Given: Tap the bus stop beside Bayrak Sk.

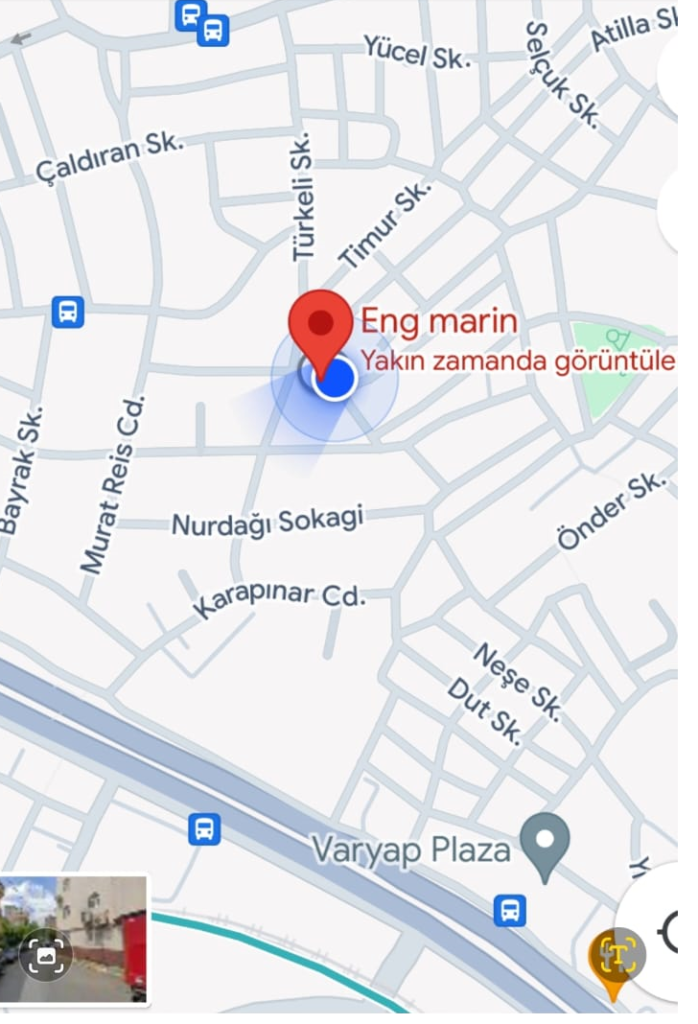Looking at the screenshot, I should pyautogui.click(x=67, y=312).
